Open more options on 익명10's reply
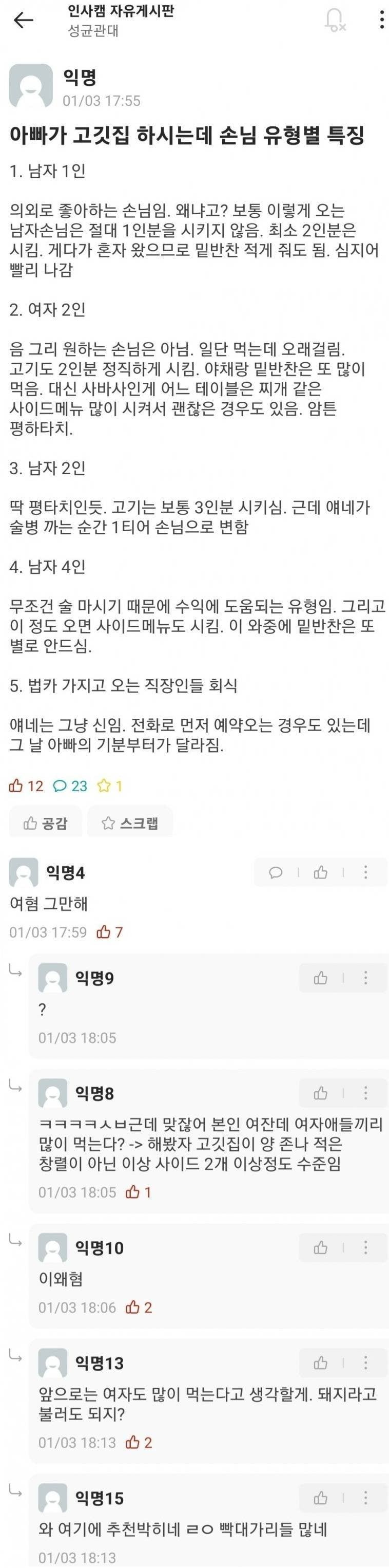This screenshot has height=1568, width=389. pyautogui.click(x=365, y=1248)
